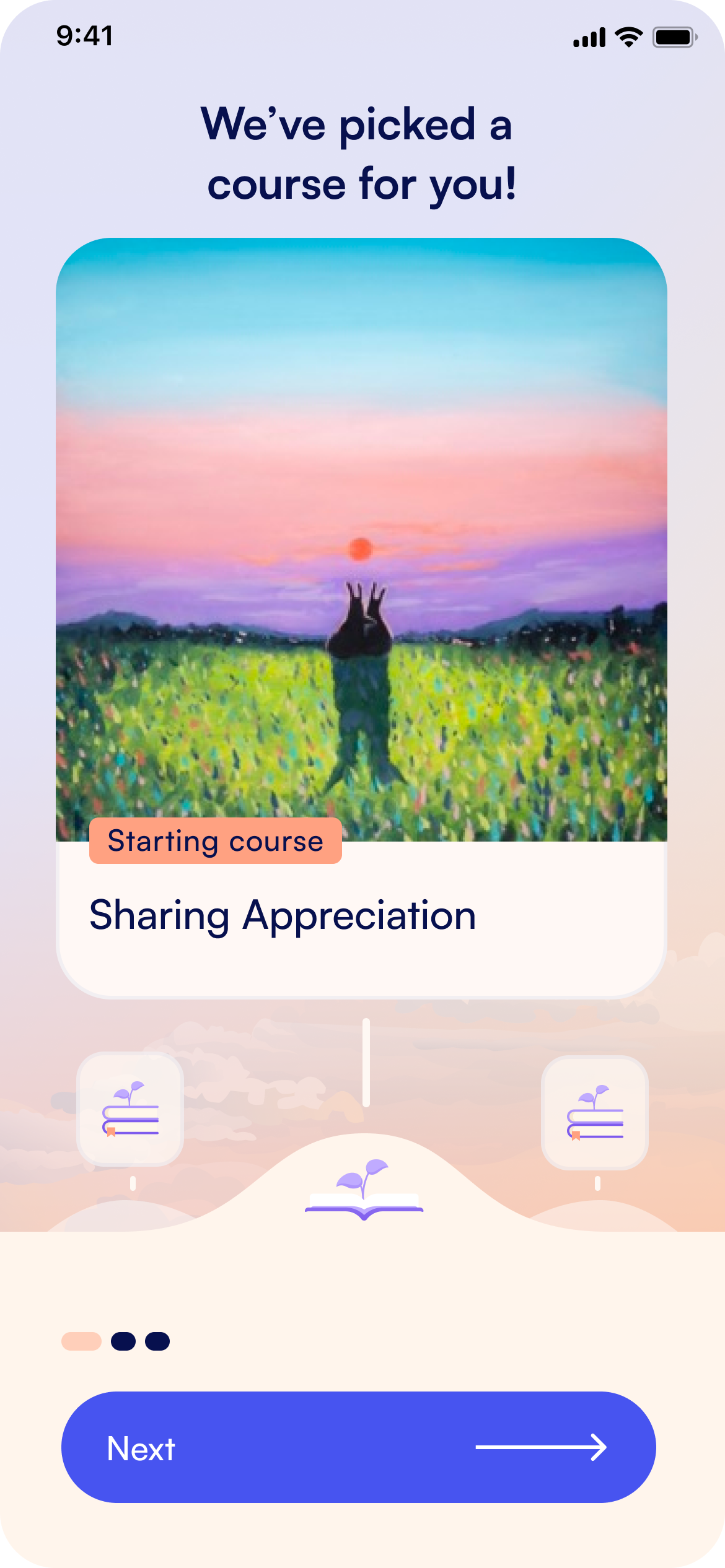Open the Sharing Appreciation course card
Screen dimensions: 725x1568
361,617
